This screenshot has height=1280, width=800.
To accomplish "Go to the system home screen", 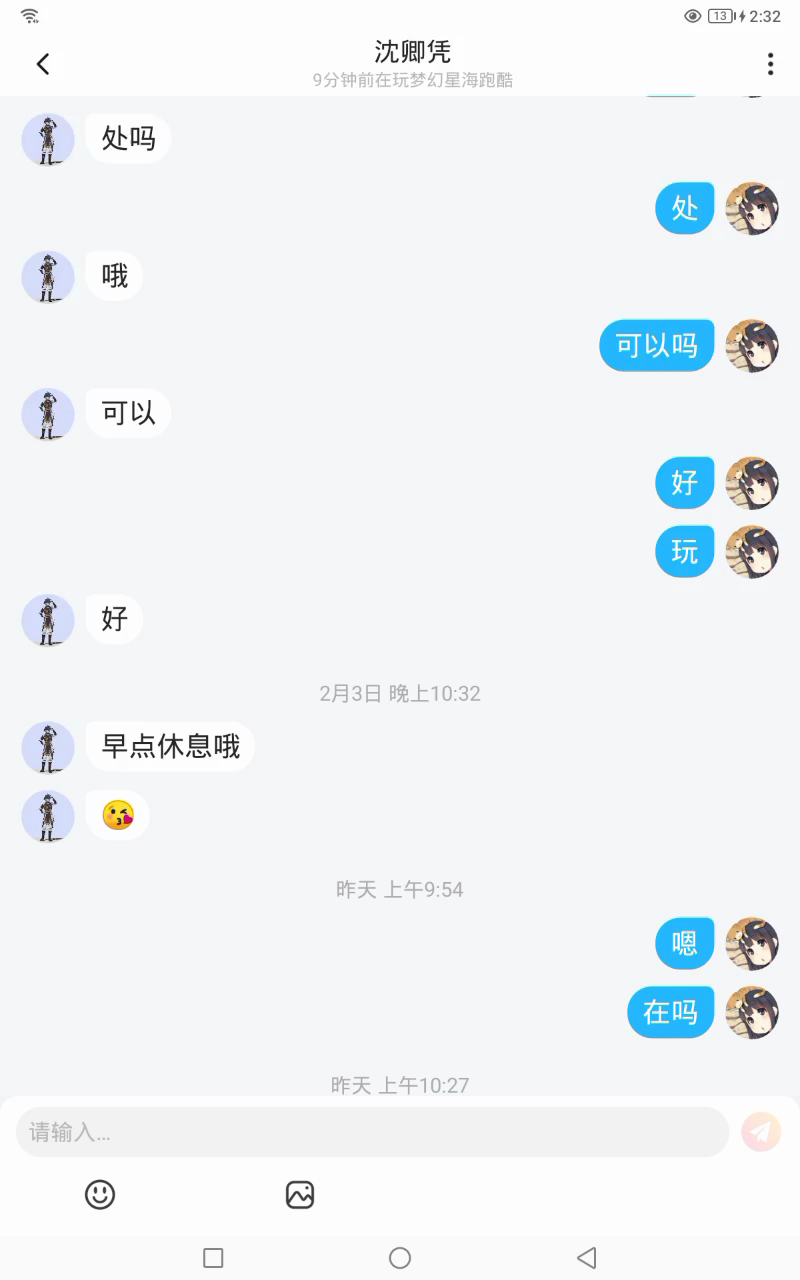I will point(400,1258).
